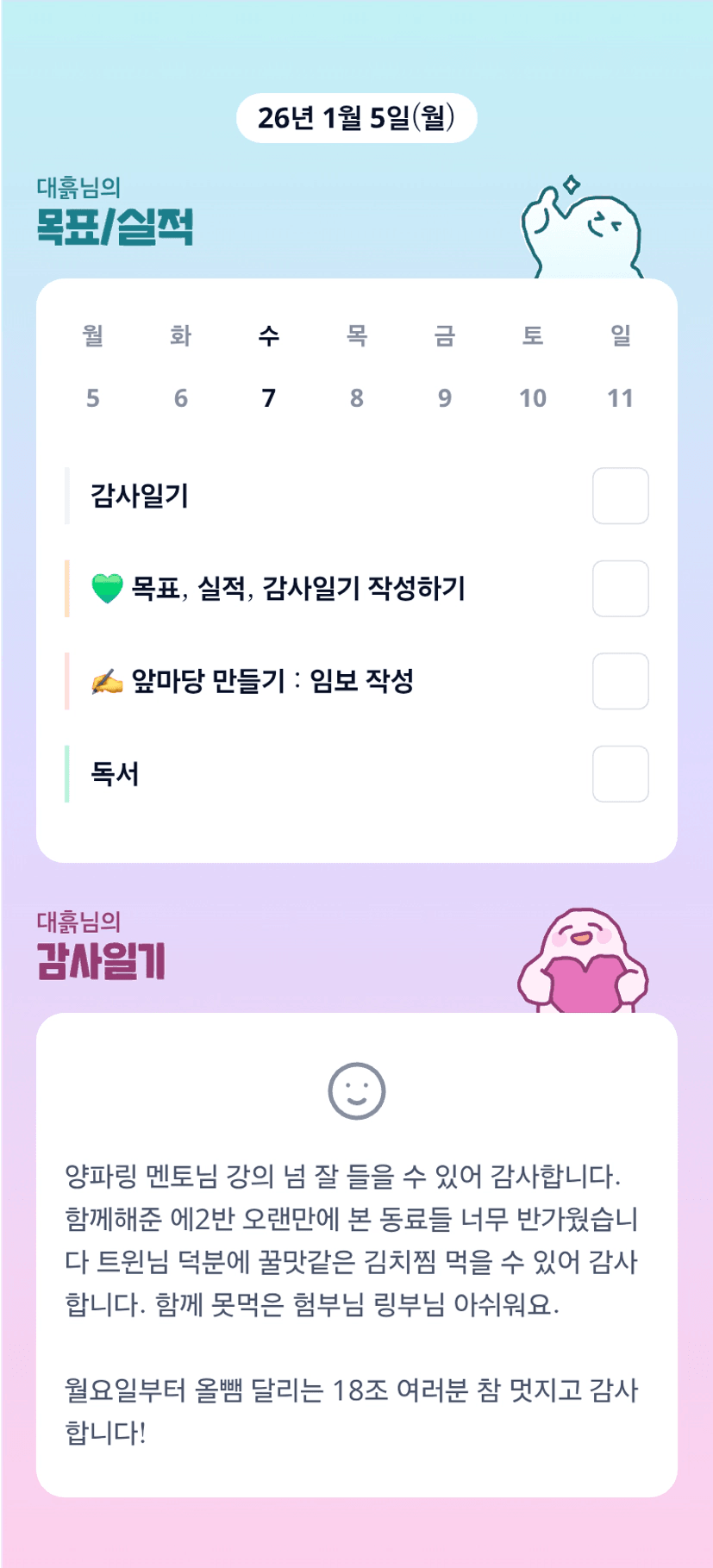713x1568 pixels.
Task: Open the 26년 1월 5일(월) date pill
Action: click(356, 118)
